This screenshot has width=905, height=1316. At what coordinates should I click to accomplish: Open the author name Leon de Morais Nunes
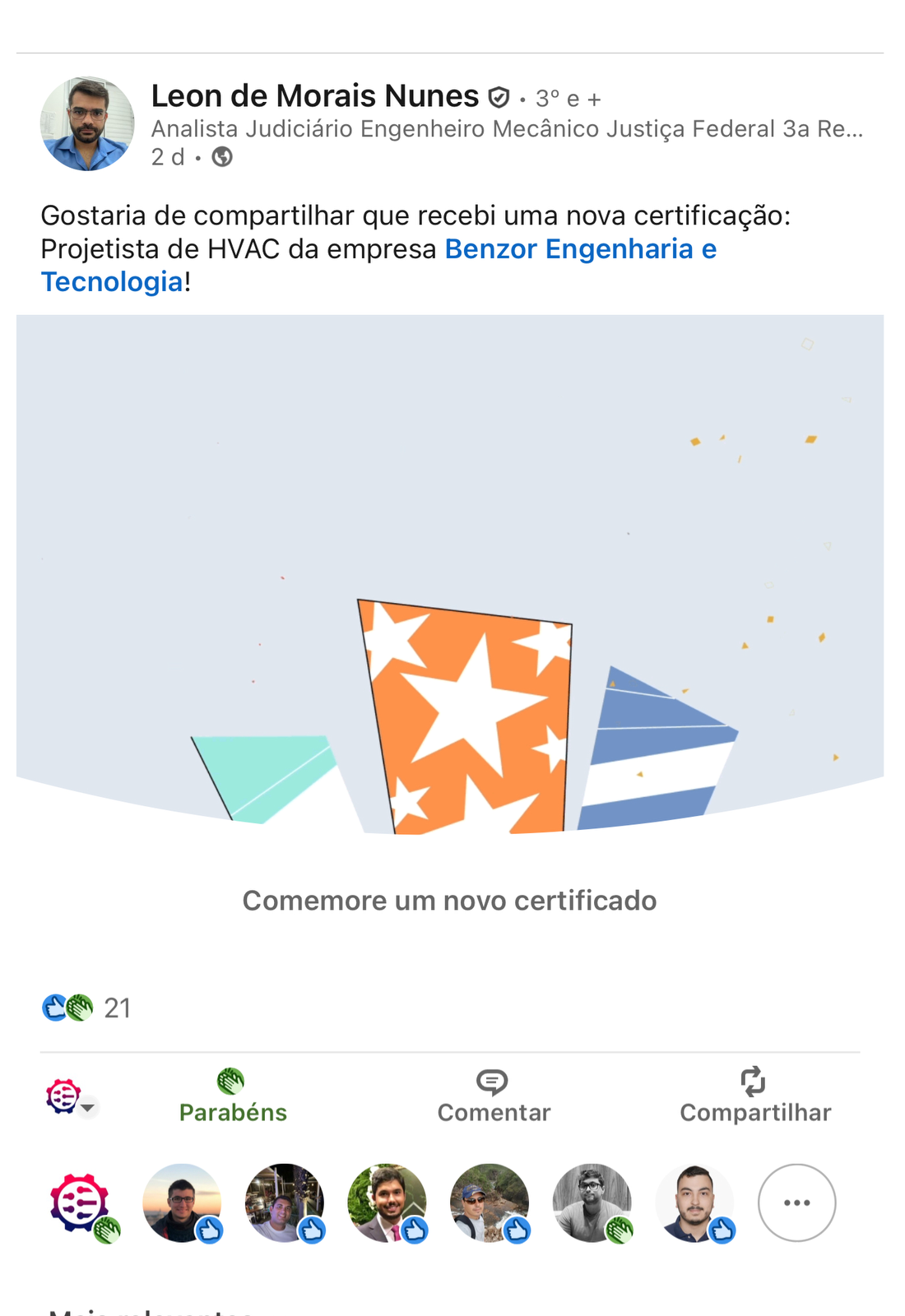point(315,97)
